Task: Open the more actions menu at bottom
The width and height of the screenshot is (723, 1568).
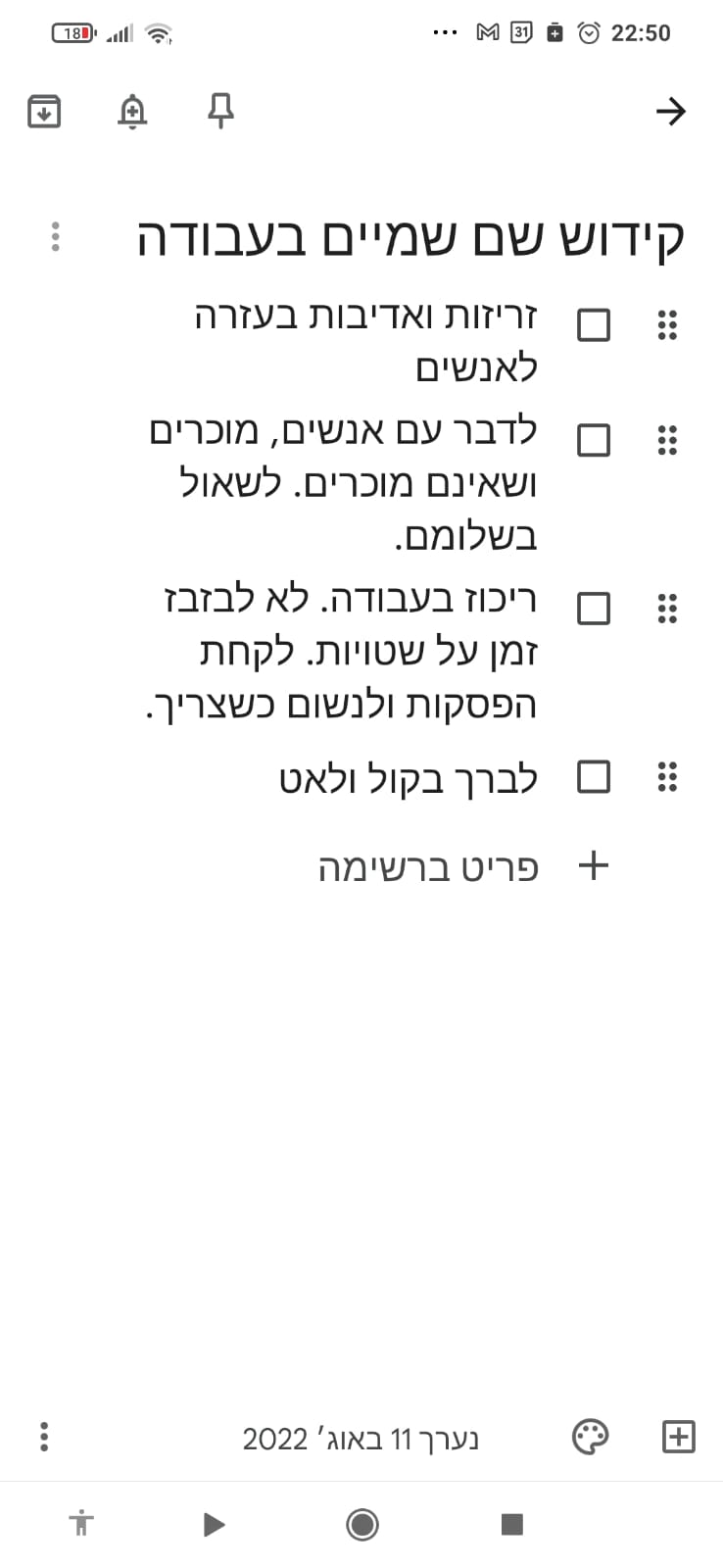Action: click(x=43, y=1437)
